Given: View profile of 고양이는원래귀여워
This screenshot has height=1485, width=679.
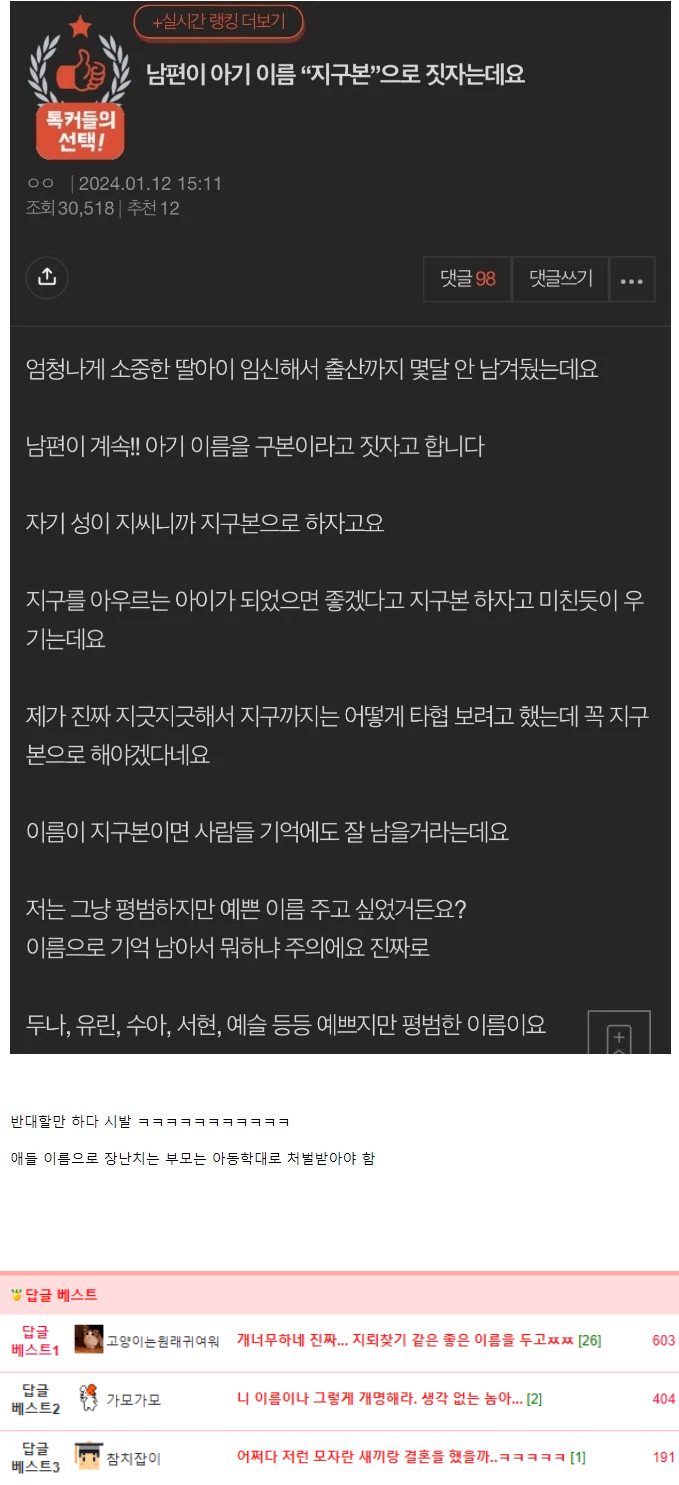Looking at the screenshot, I should 162,1340.
